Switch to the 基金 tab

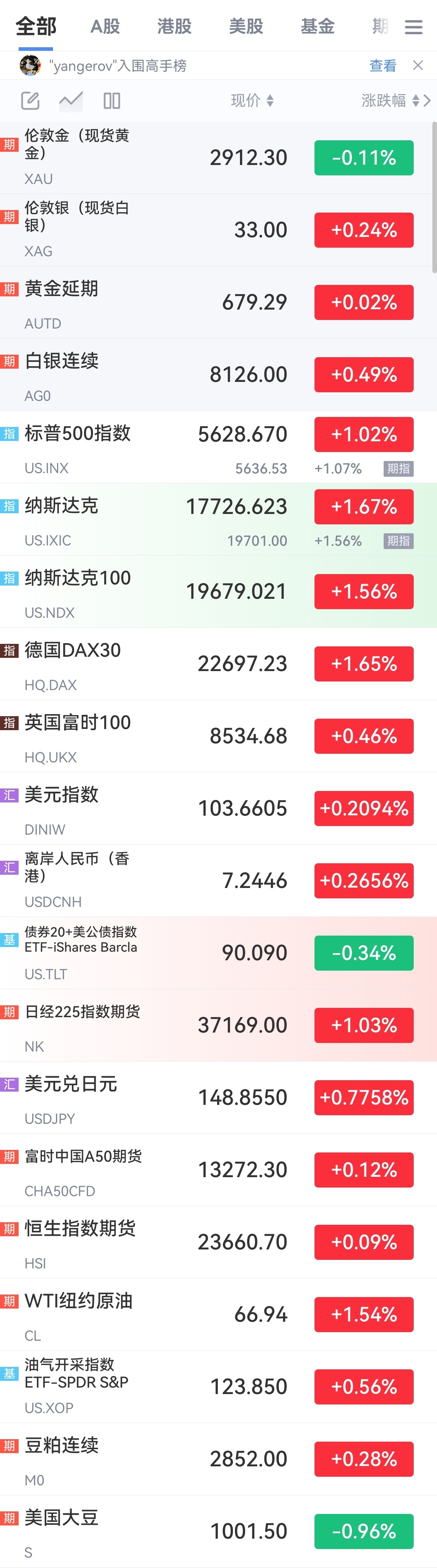pos(317,26)
